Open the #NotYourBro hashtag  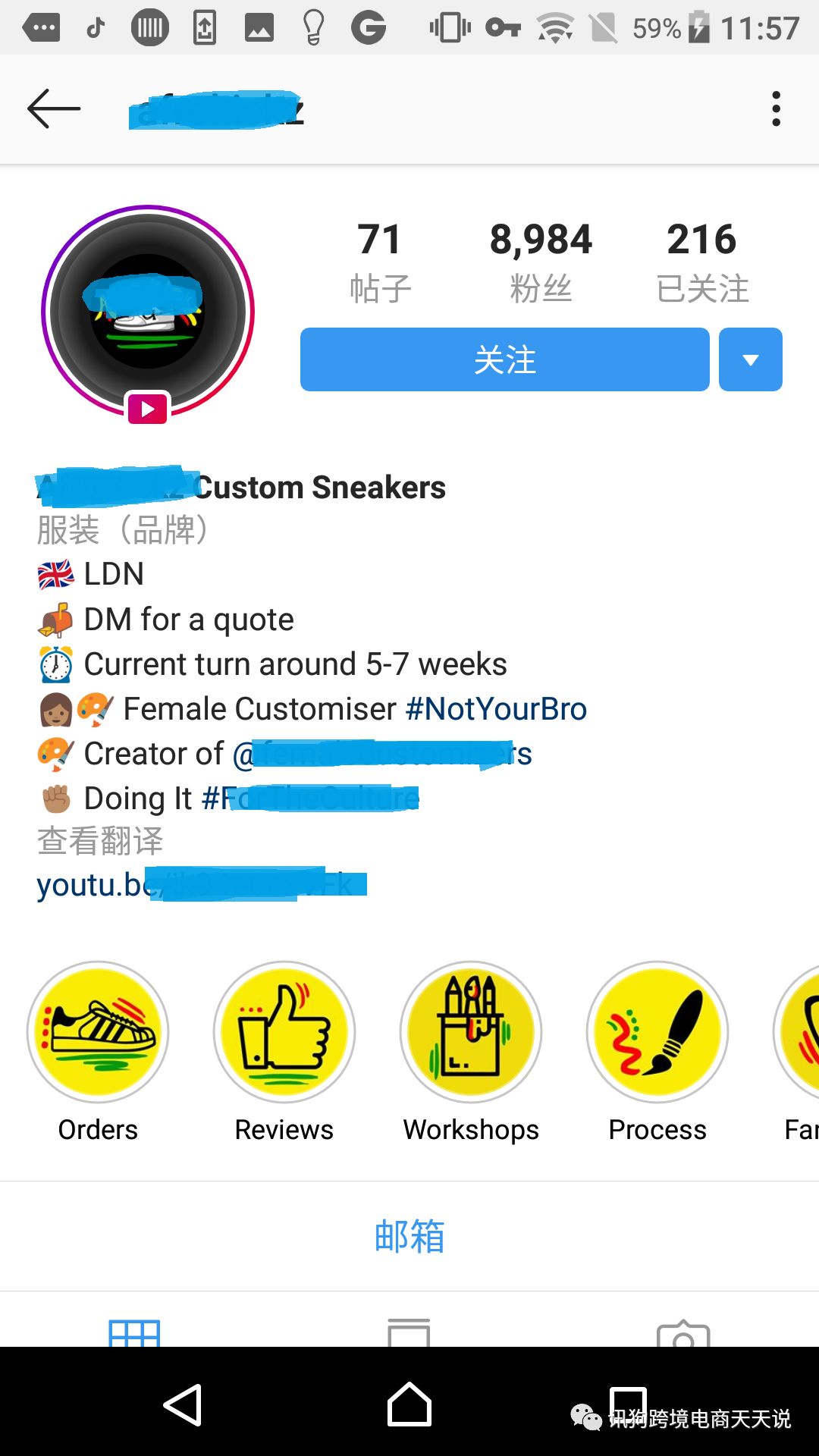click(x=496, y=709)
